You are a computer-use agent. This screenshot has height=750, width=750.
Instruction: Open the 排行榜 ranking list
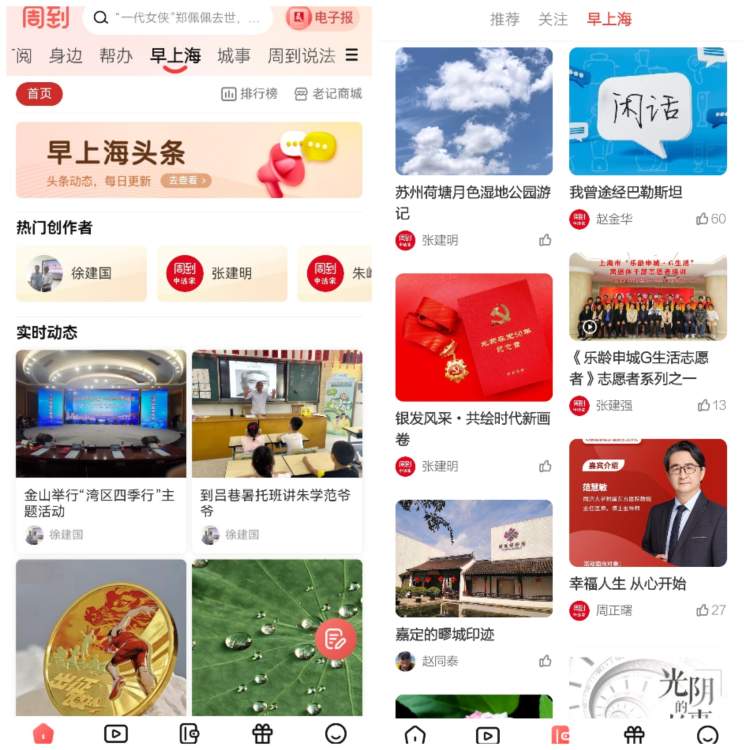(x=250, y=94)
